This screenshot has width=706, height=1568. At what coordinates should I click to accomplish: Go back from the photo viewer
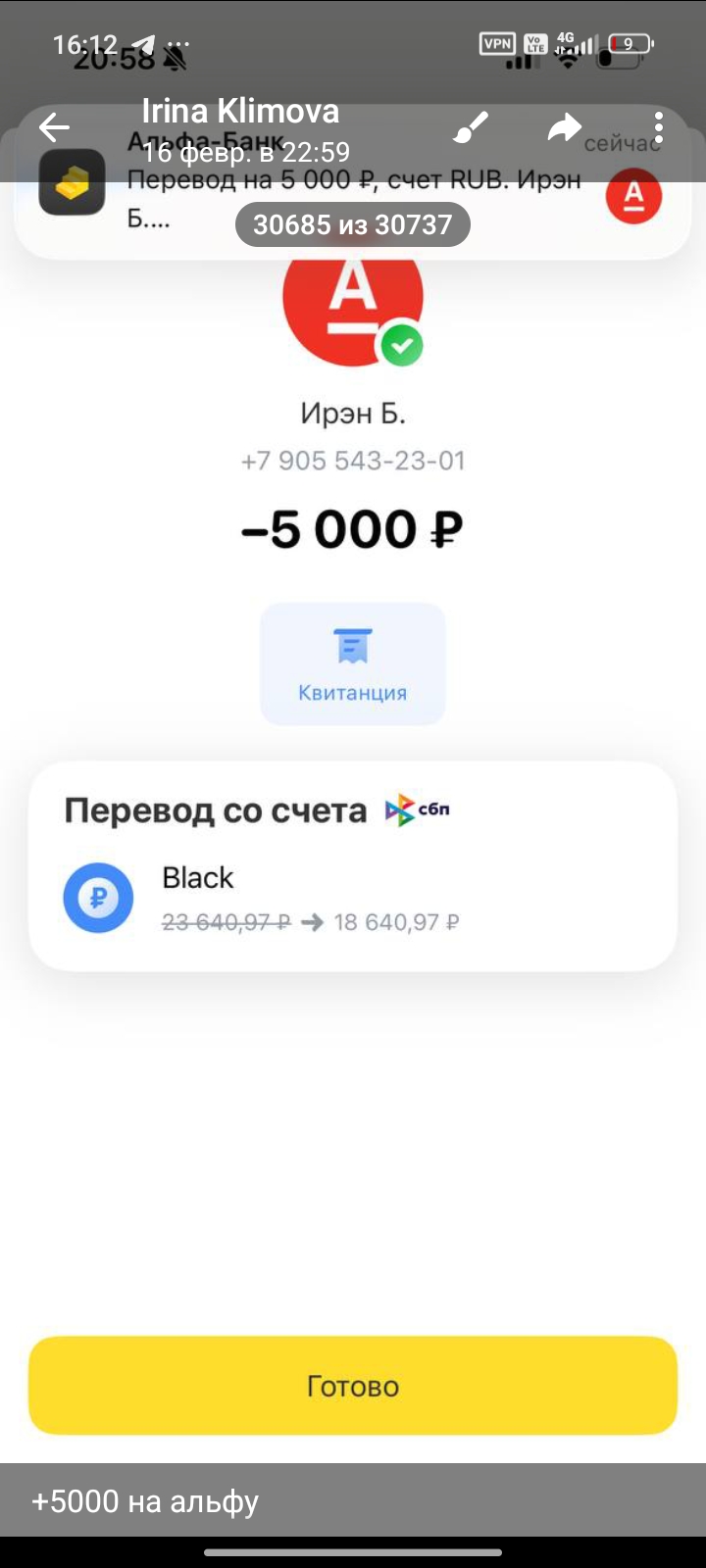coord(54,127)
